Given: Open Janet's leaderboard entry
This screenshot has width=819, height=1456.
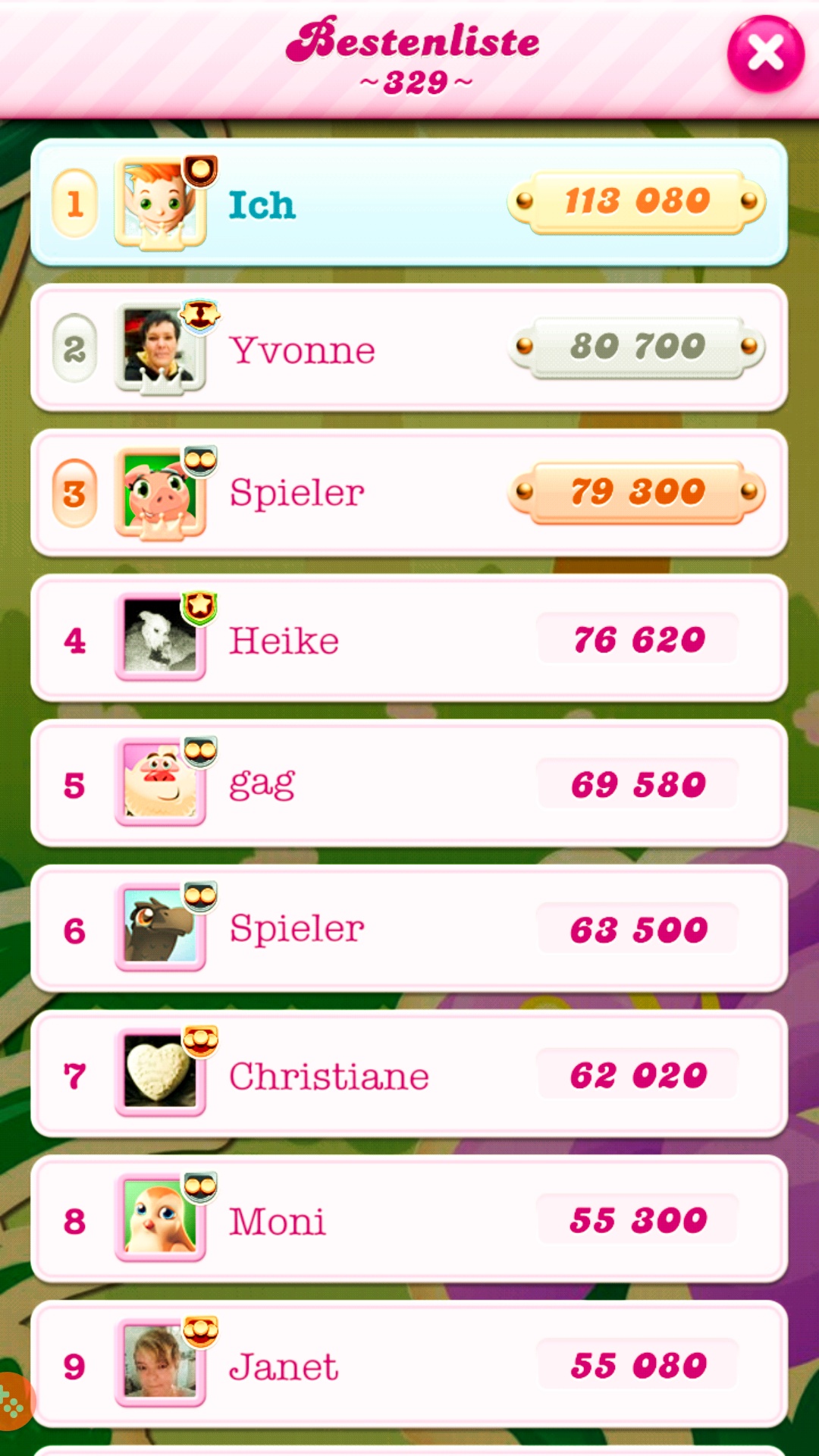Looking at the screenshot, I should tap(409, 1364).
